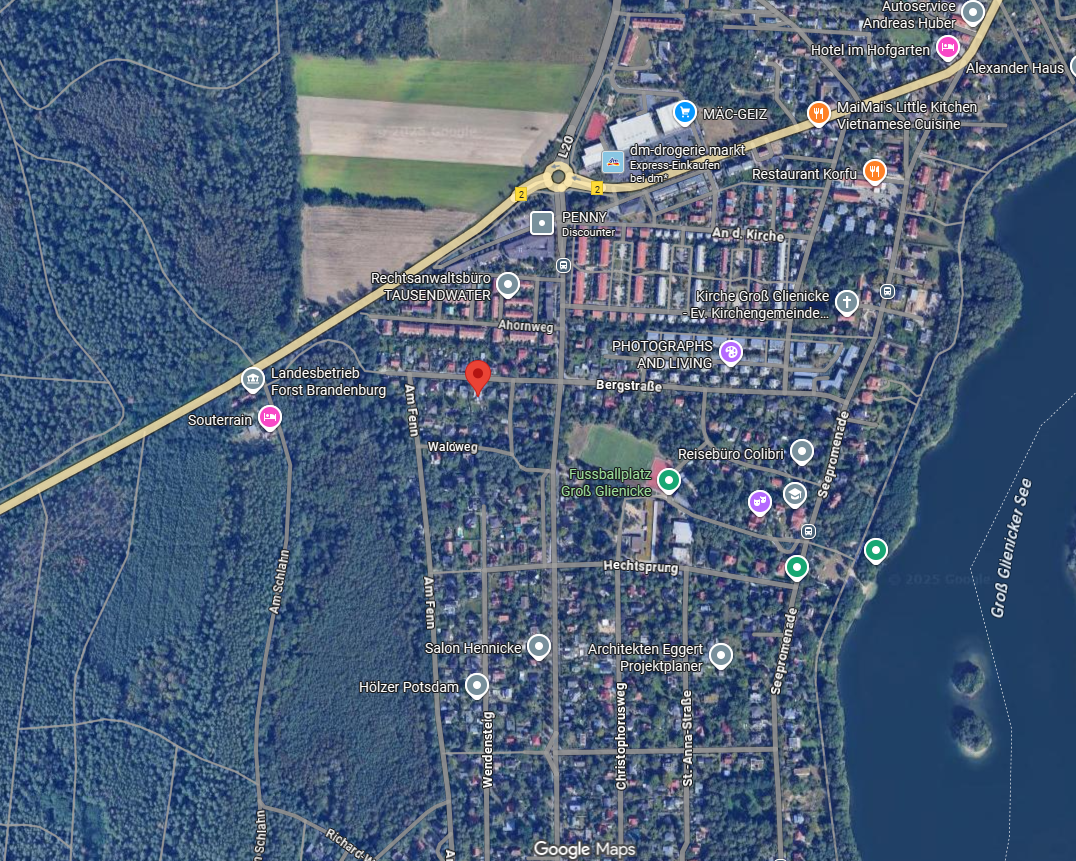The width and height of the screenshot is (1076, 861).
Task: Open the Landesbetrieb Forst Brandenburg marker
Action: (x=253, y=379)
